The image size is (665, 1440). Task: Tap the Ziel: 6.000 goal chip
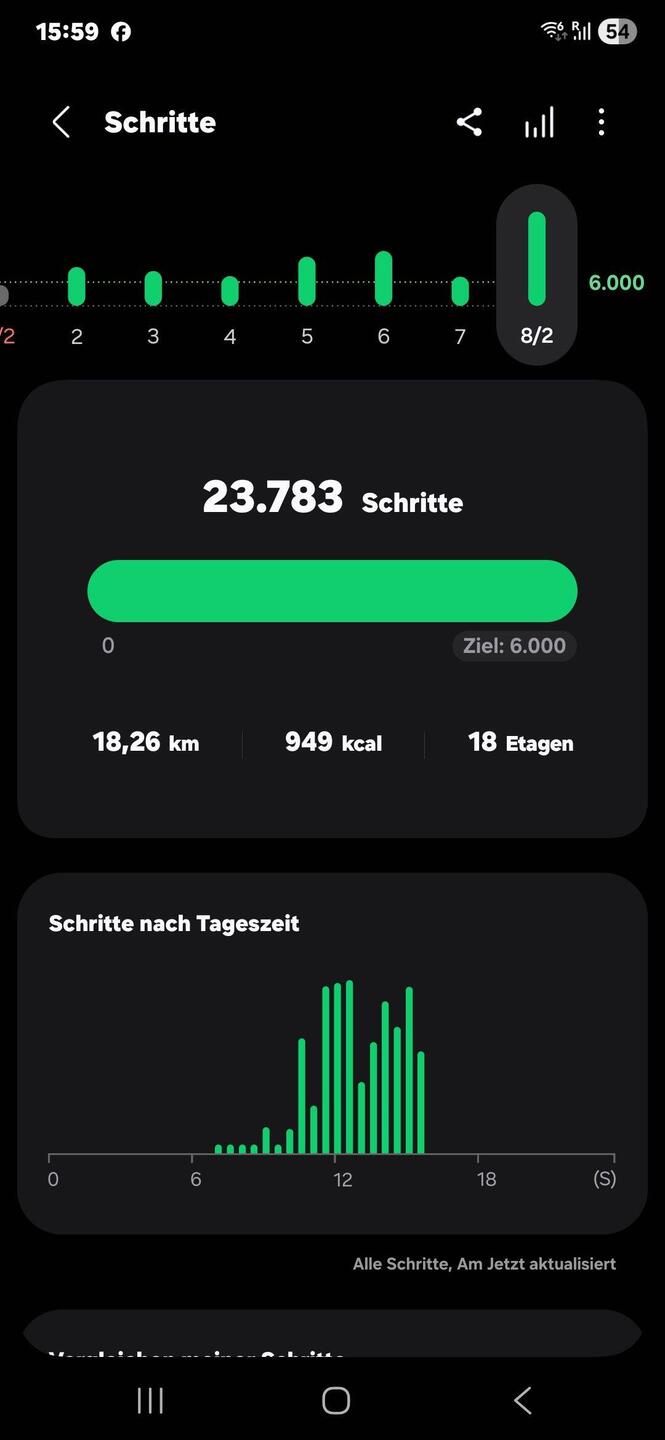pos(514,646)
